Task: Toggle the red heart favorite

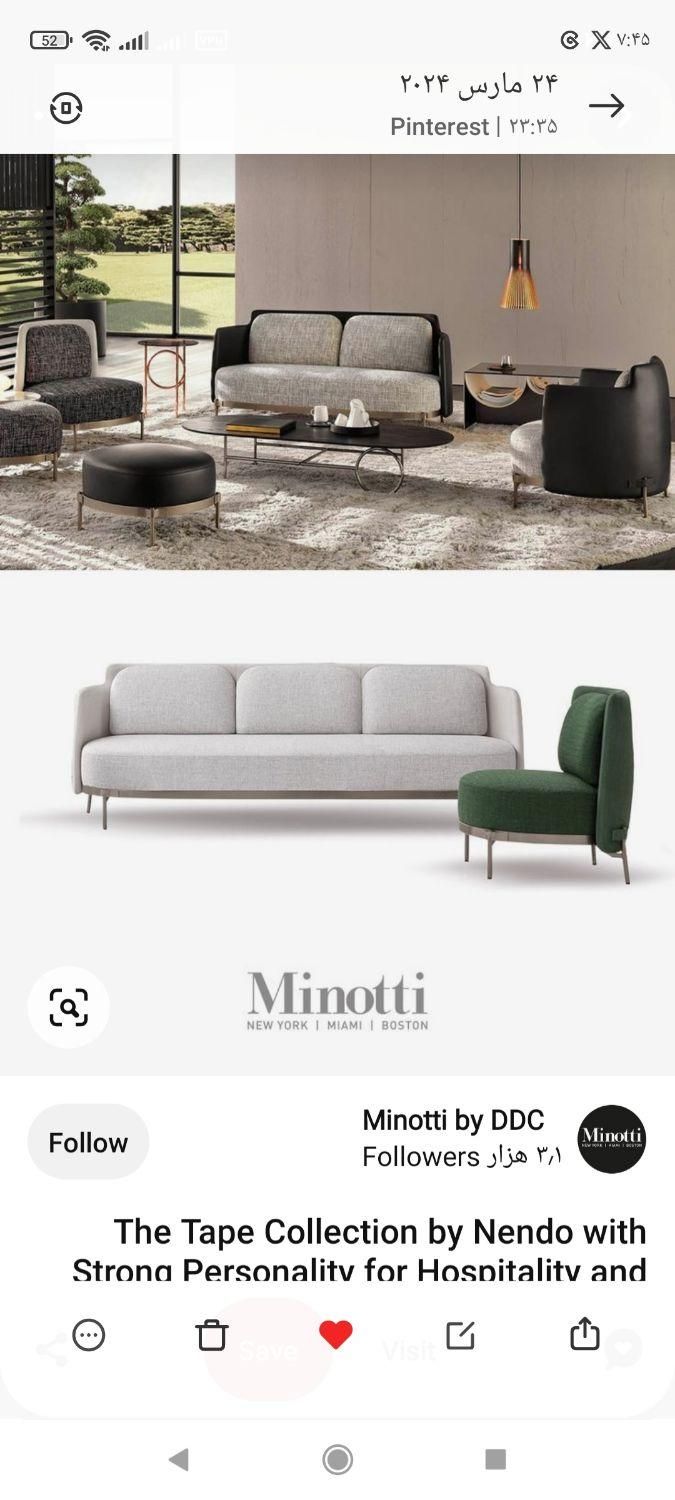Action: tap(336, 1335)
